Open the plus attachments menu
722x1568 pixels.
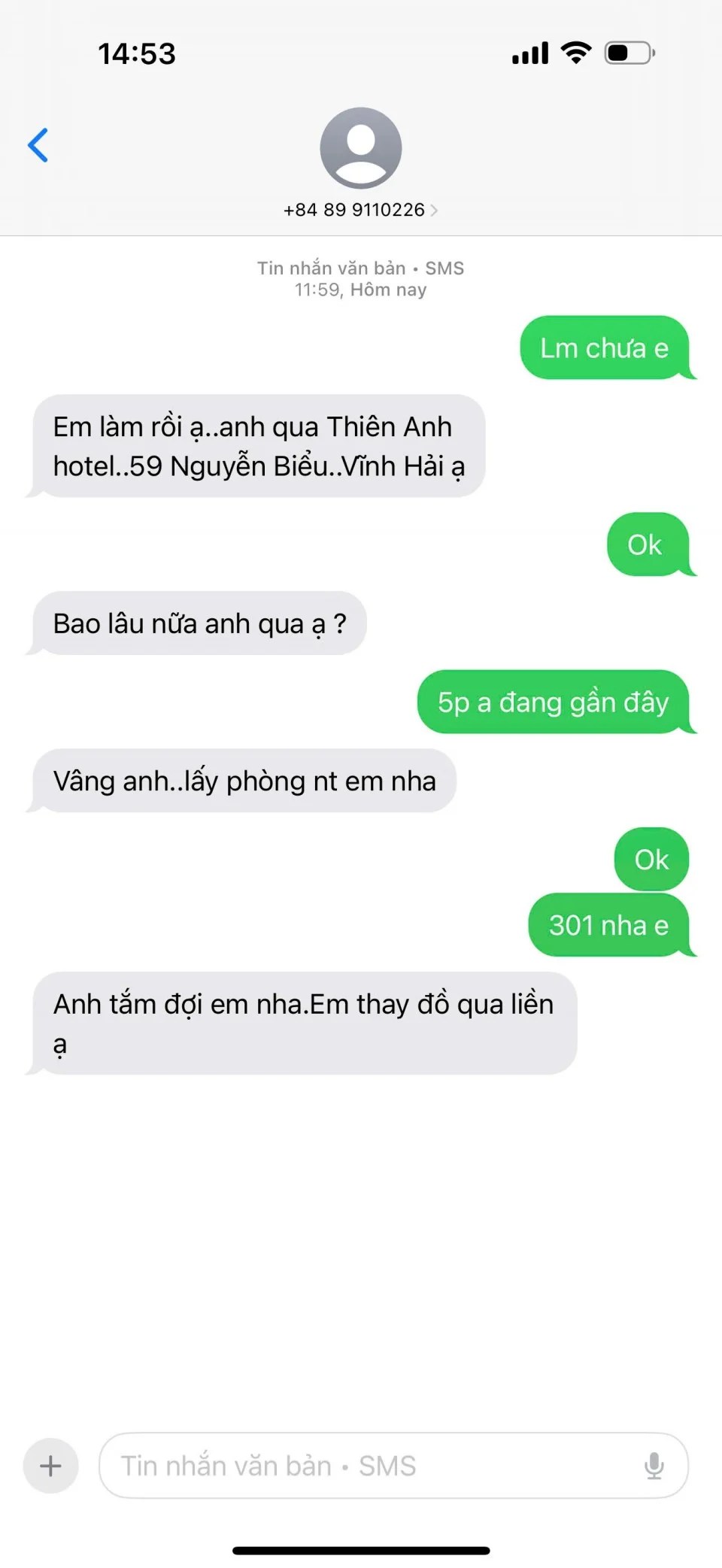click(x=50, y=1466)
